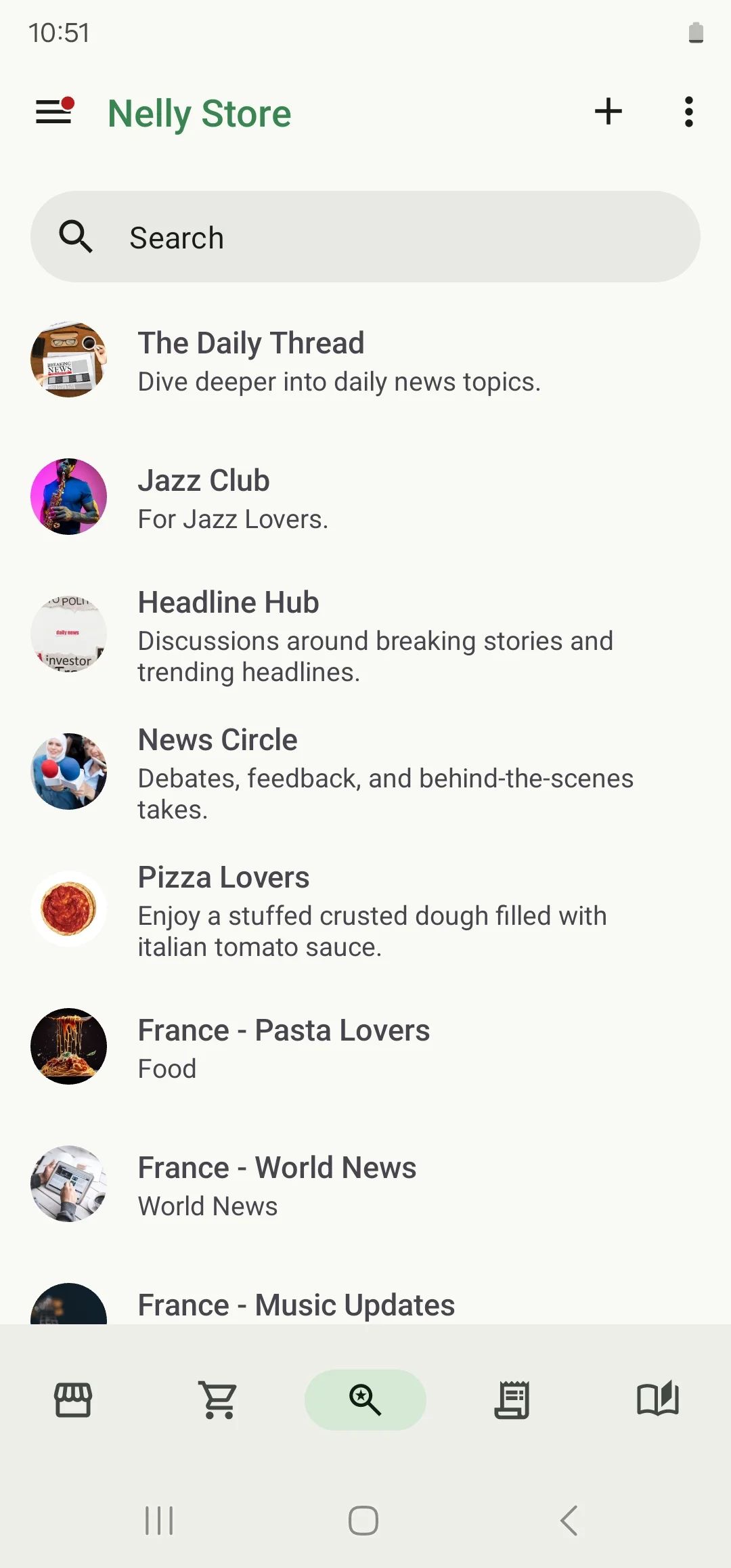
Task: Open the three-dot overflow menu
Action: click(x=688, y=112)
